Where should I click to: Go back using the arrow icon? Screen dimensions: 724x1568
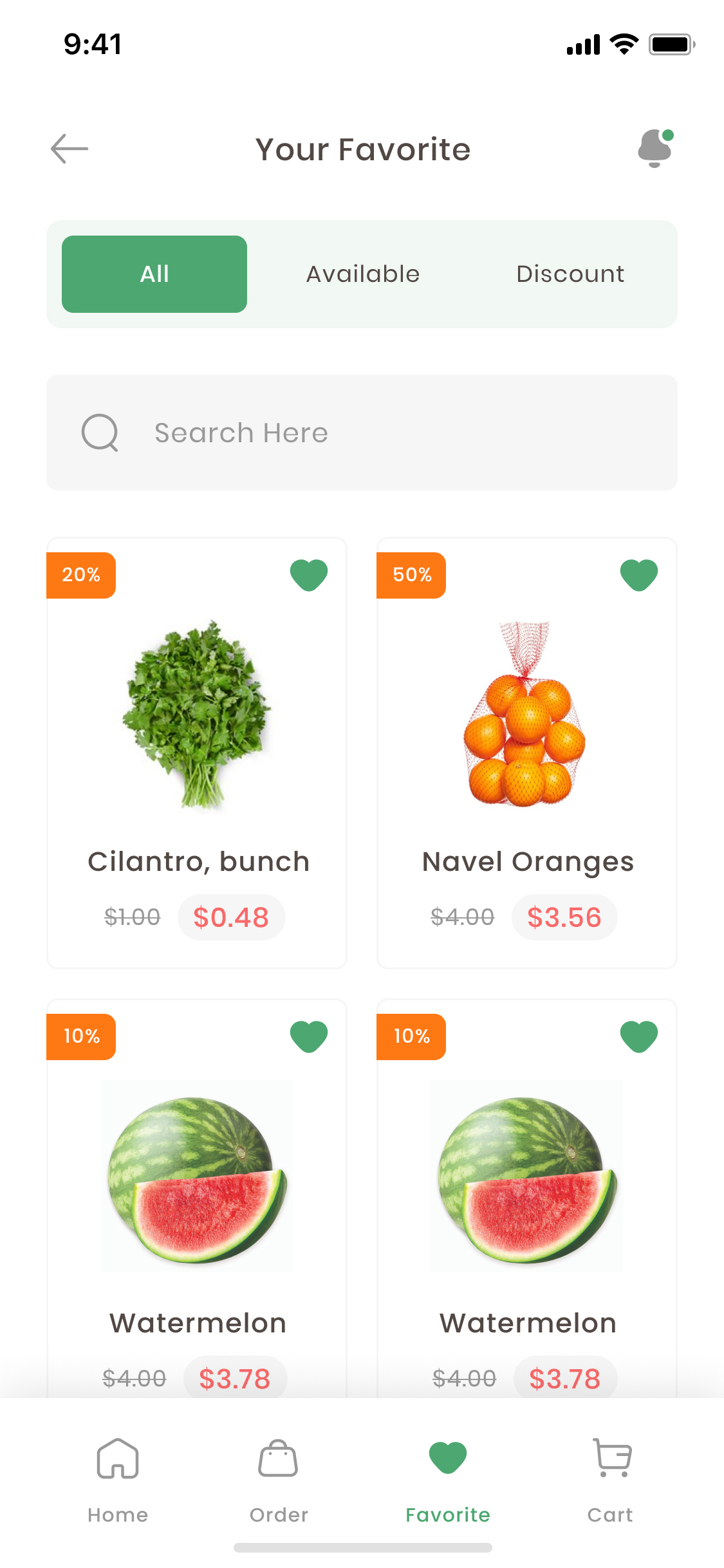pos(70,149)
